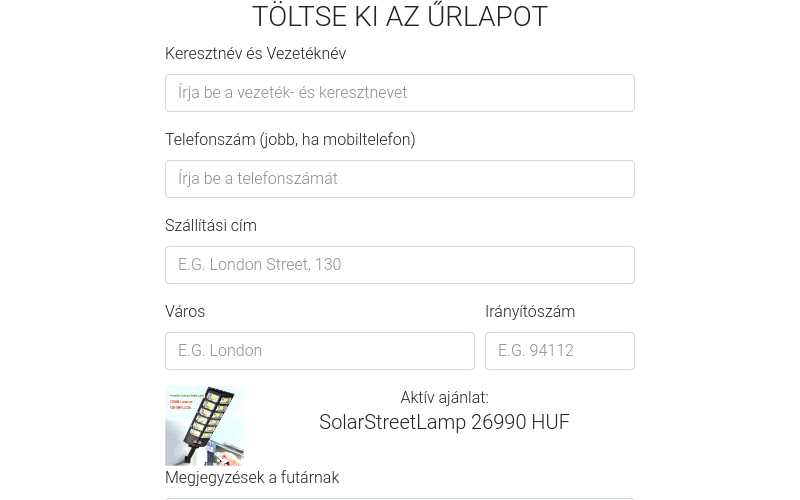This screenshot has height=500, width=800.
Task: Tap the Keresztnév és Vezetéknév name field
Action: (399, 93)
